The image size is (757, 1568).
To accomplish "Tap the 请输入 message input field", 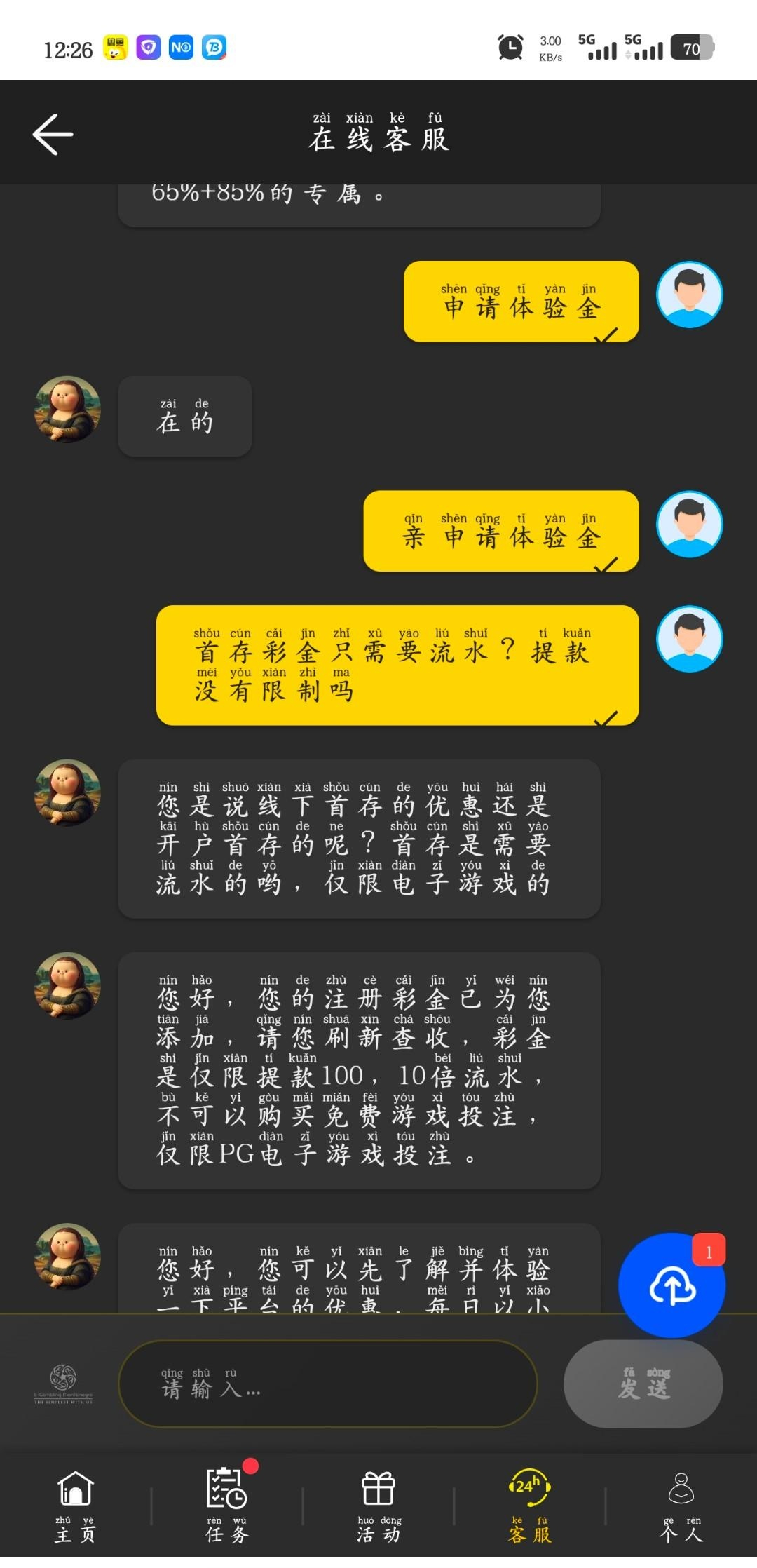I will tap(328, 1384).
